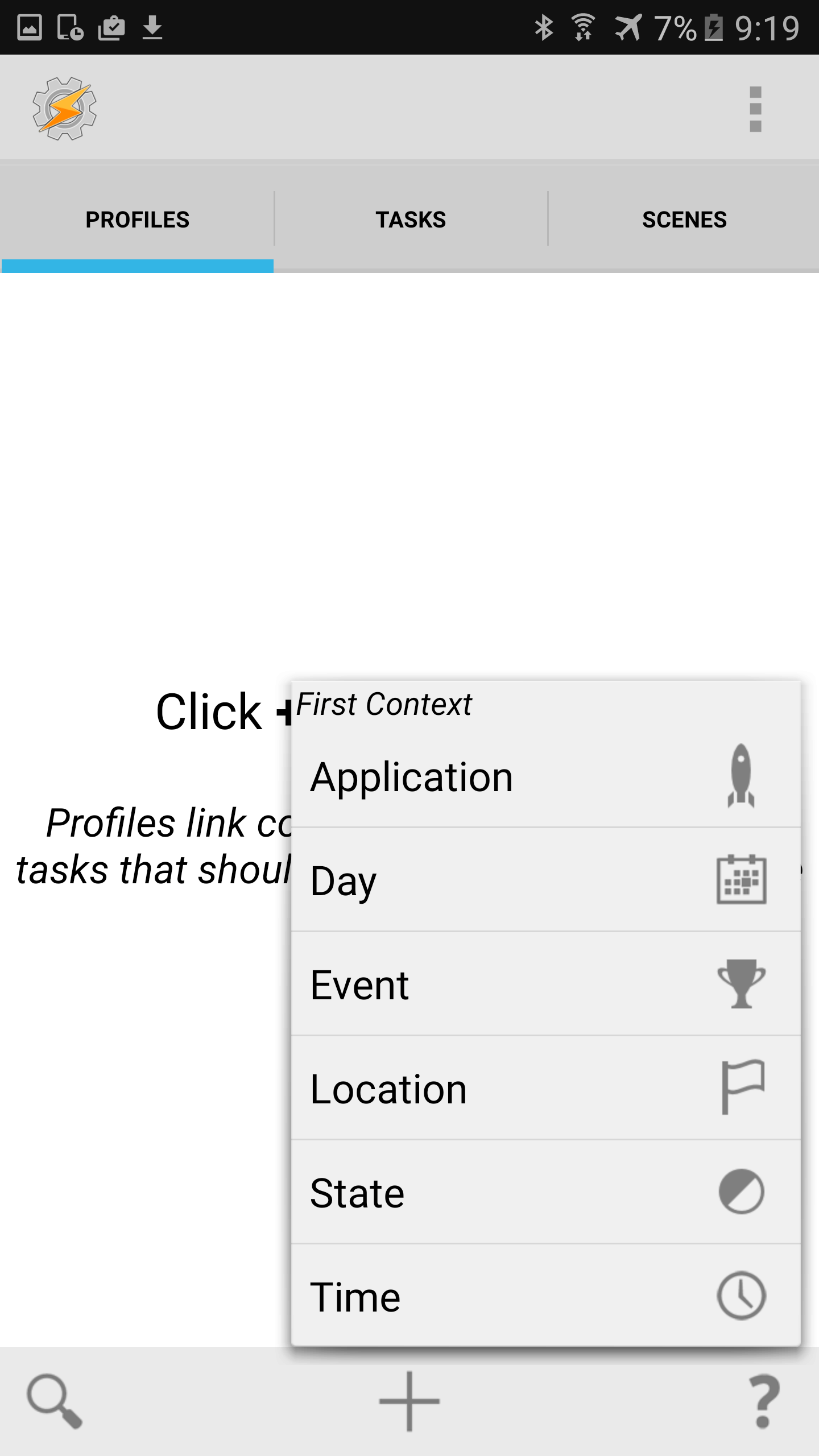Tap the Tasker gear logo icon

tap(64, 109)
